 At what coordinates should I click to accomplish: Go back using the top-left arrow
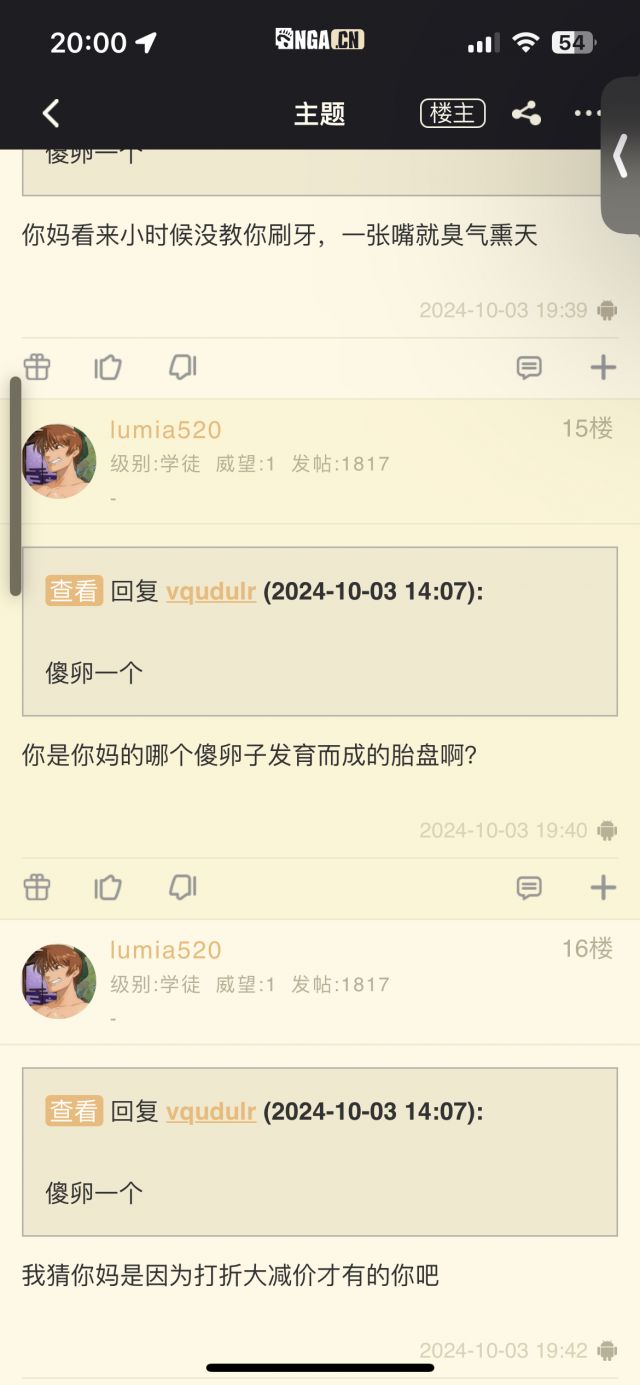52,113
